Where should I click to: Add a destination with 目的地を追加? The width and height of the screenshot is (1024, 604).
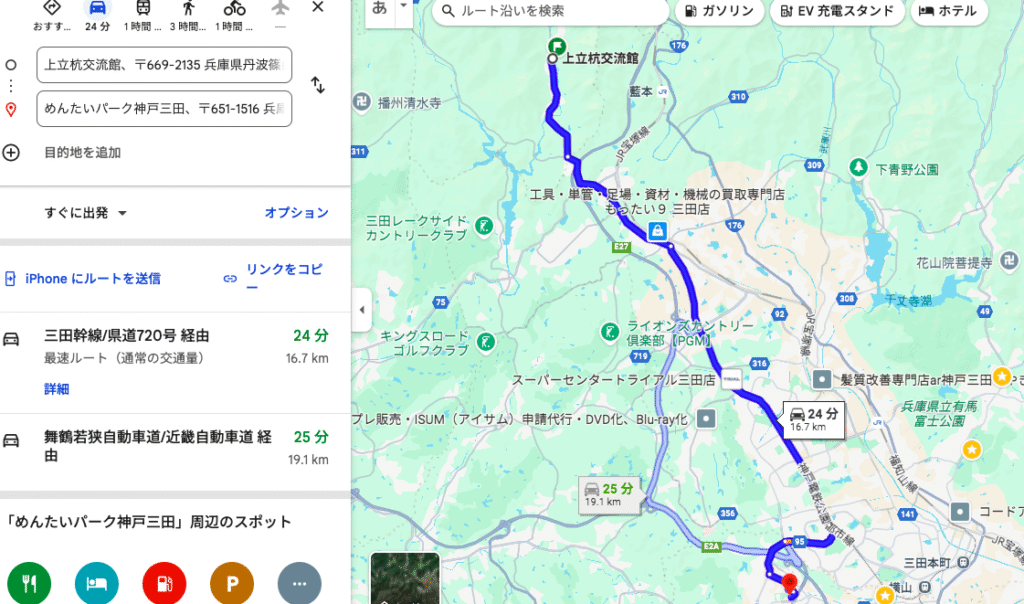pos(82,153)
